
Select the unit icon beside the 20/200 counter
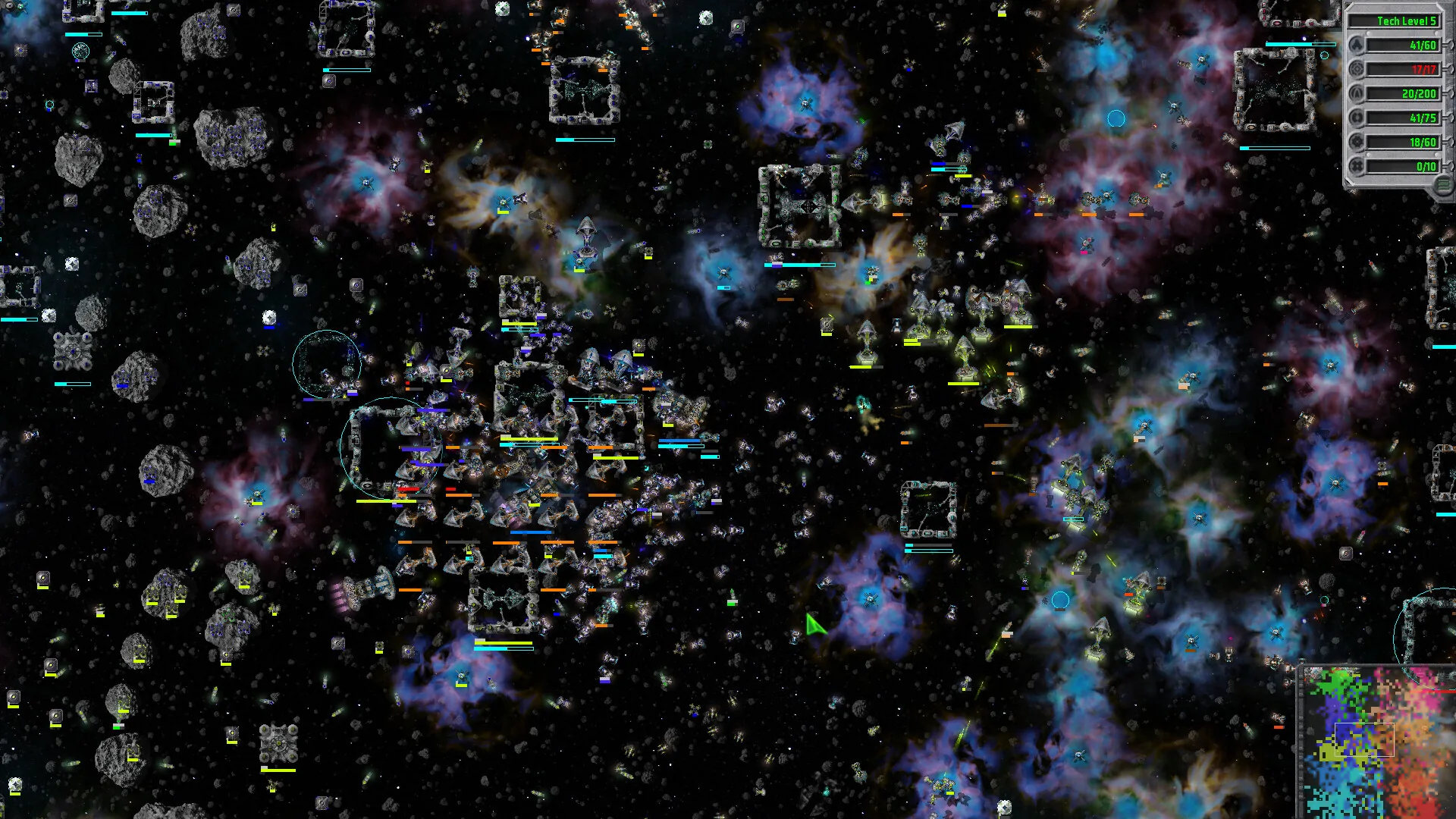1357,94
